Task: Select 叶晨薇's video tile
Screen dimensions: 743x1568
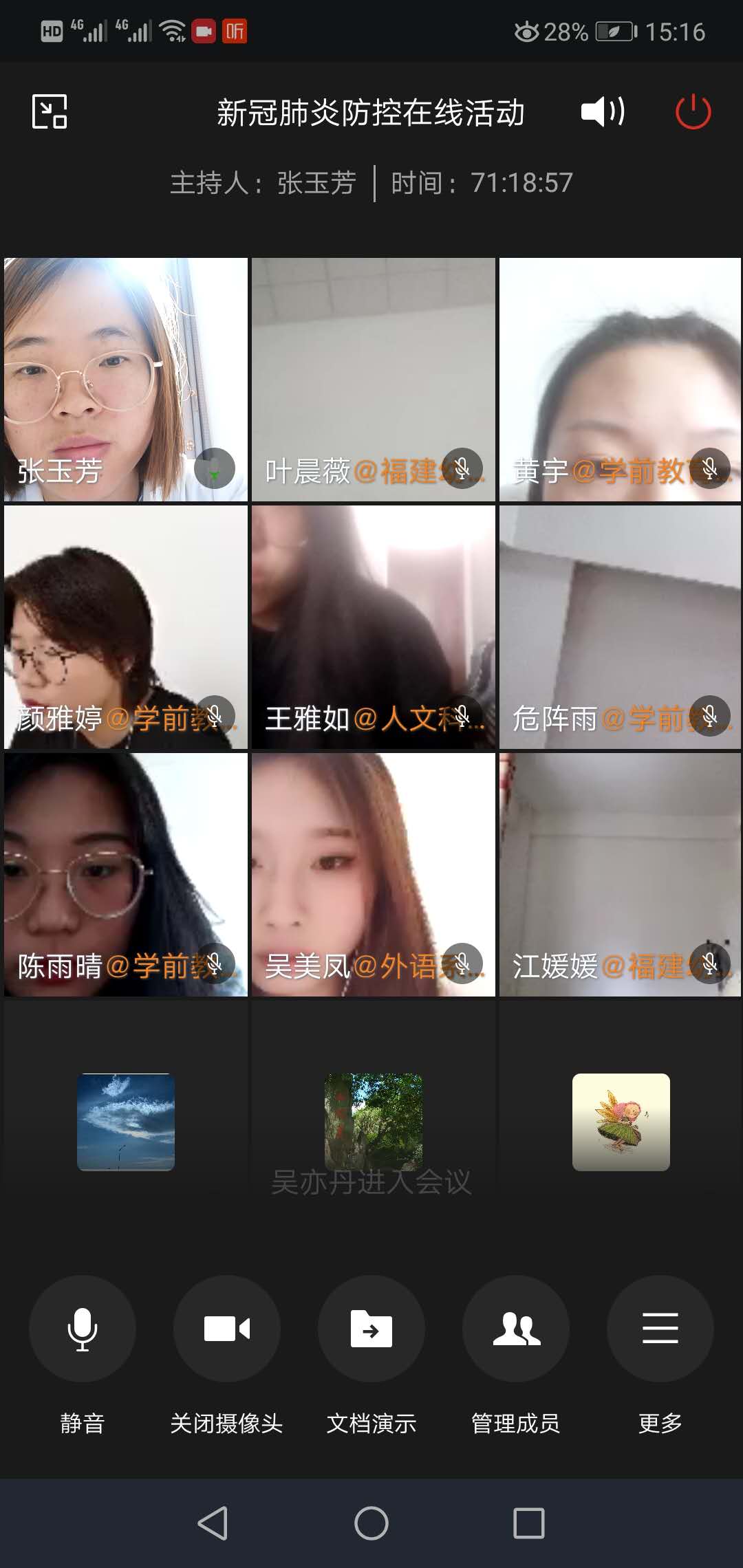Action: pos(374,379)
